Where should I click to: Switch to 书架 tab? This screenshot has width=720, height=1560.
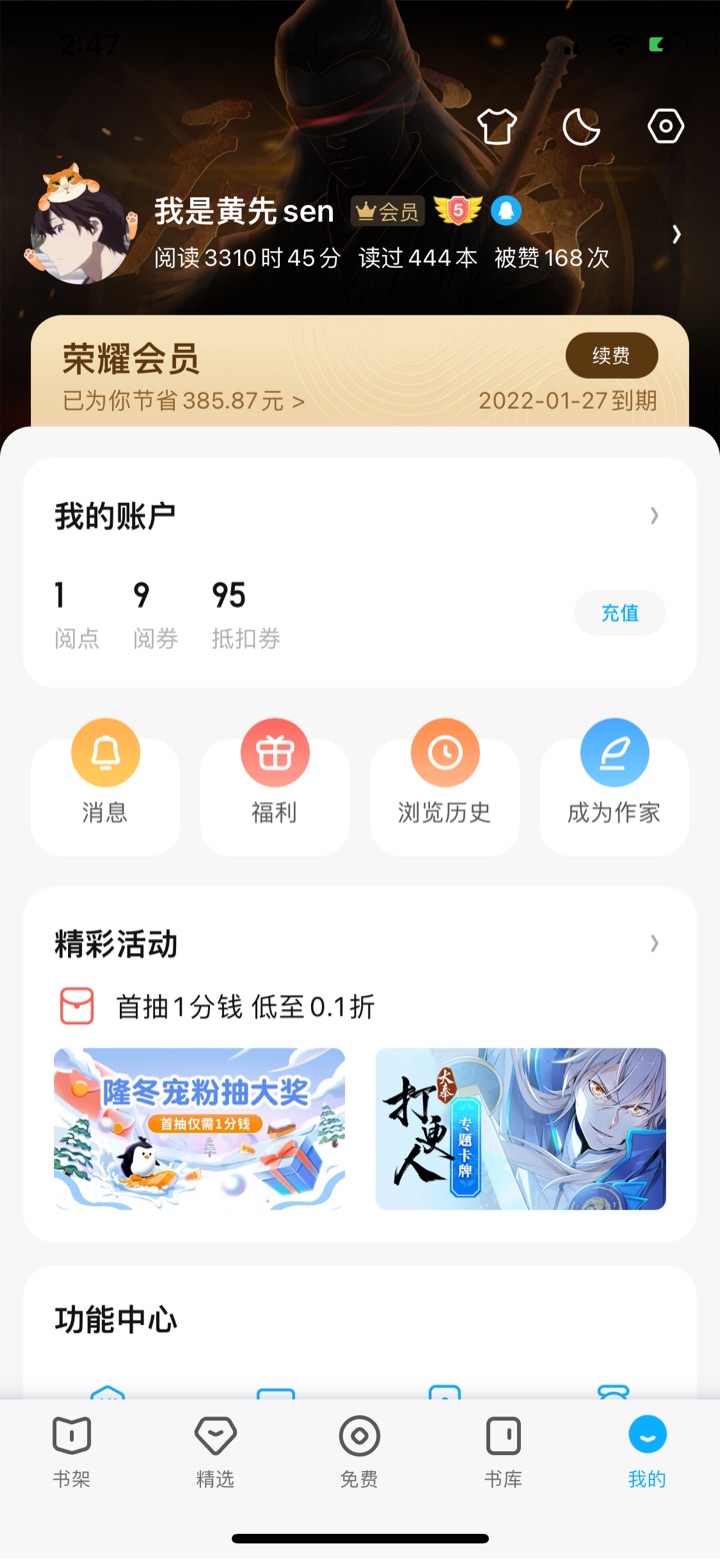pos(72,1452)
